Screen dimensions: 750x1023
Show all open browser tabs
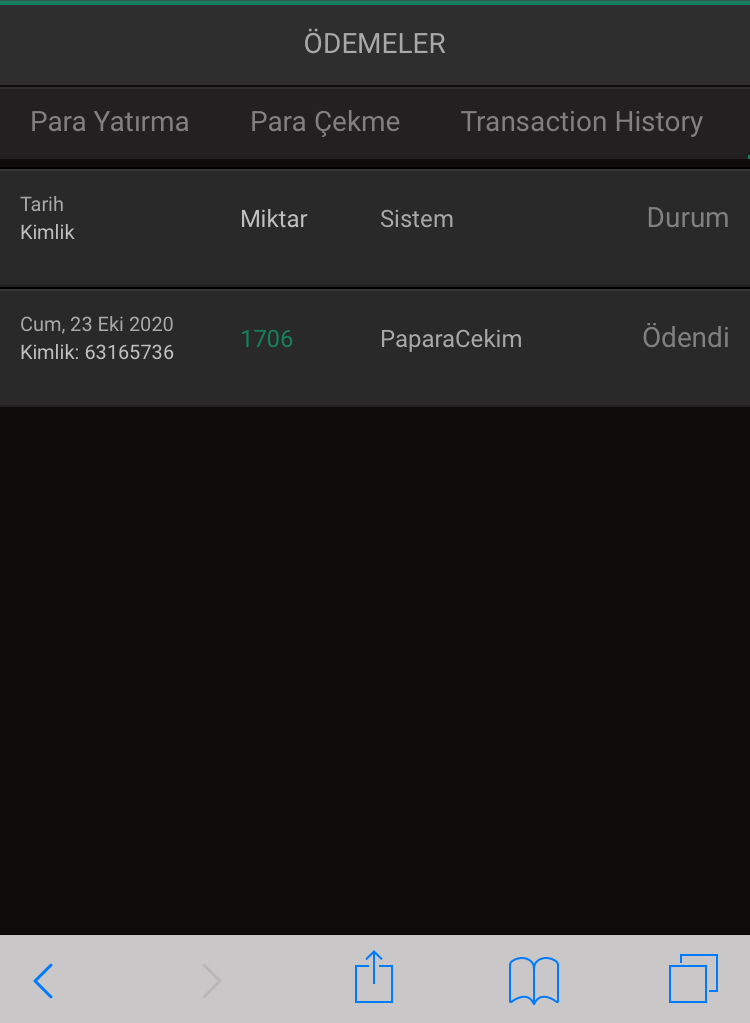[693, 979]
